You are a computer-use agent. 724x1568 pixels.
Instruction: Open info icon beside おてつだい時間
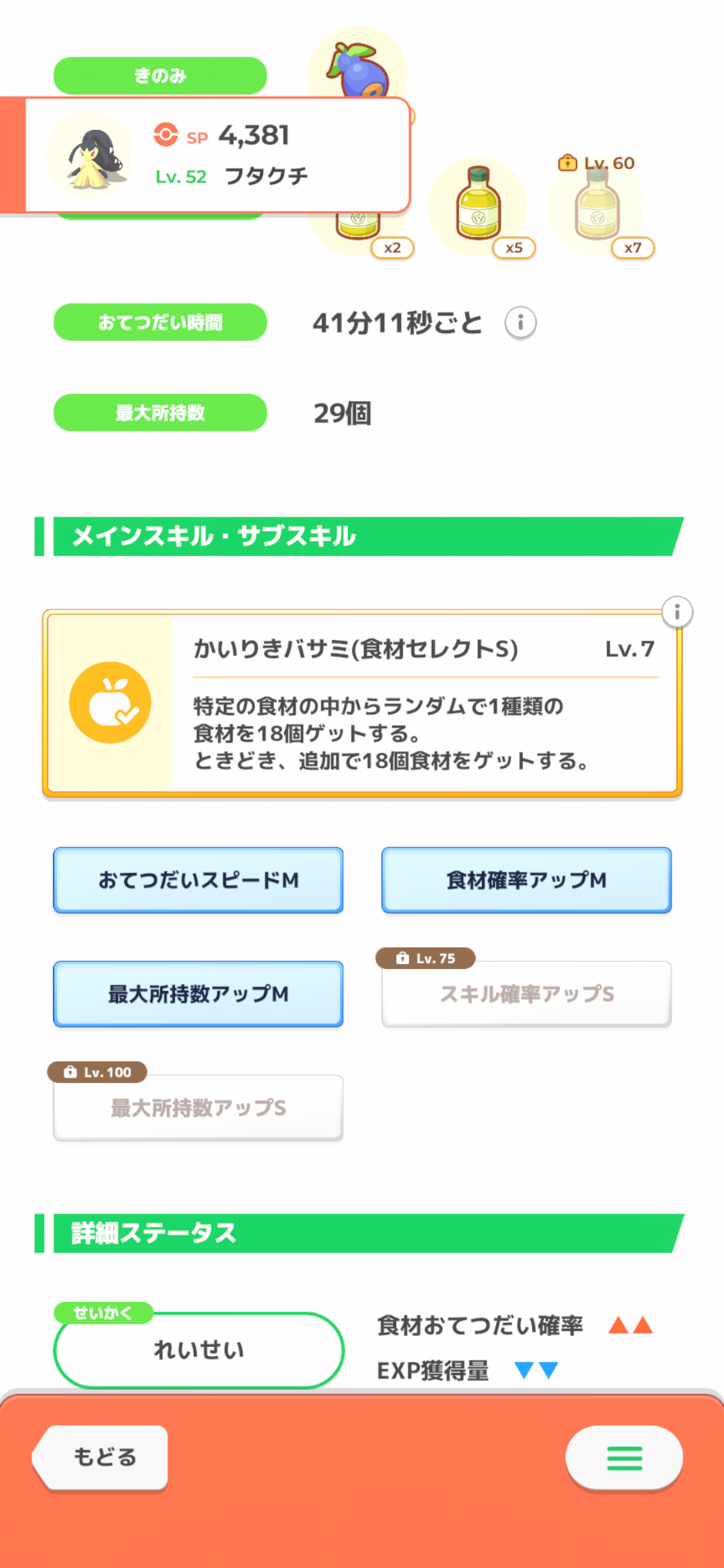pyautogui.click(x=520, y=323)
